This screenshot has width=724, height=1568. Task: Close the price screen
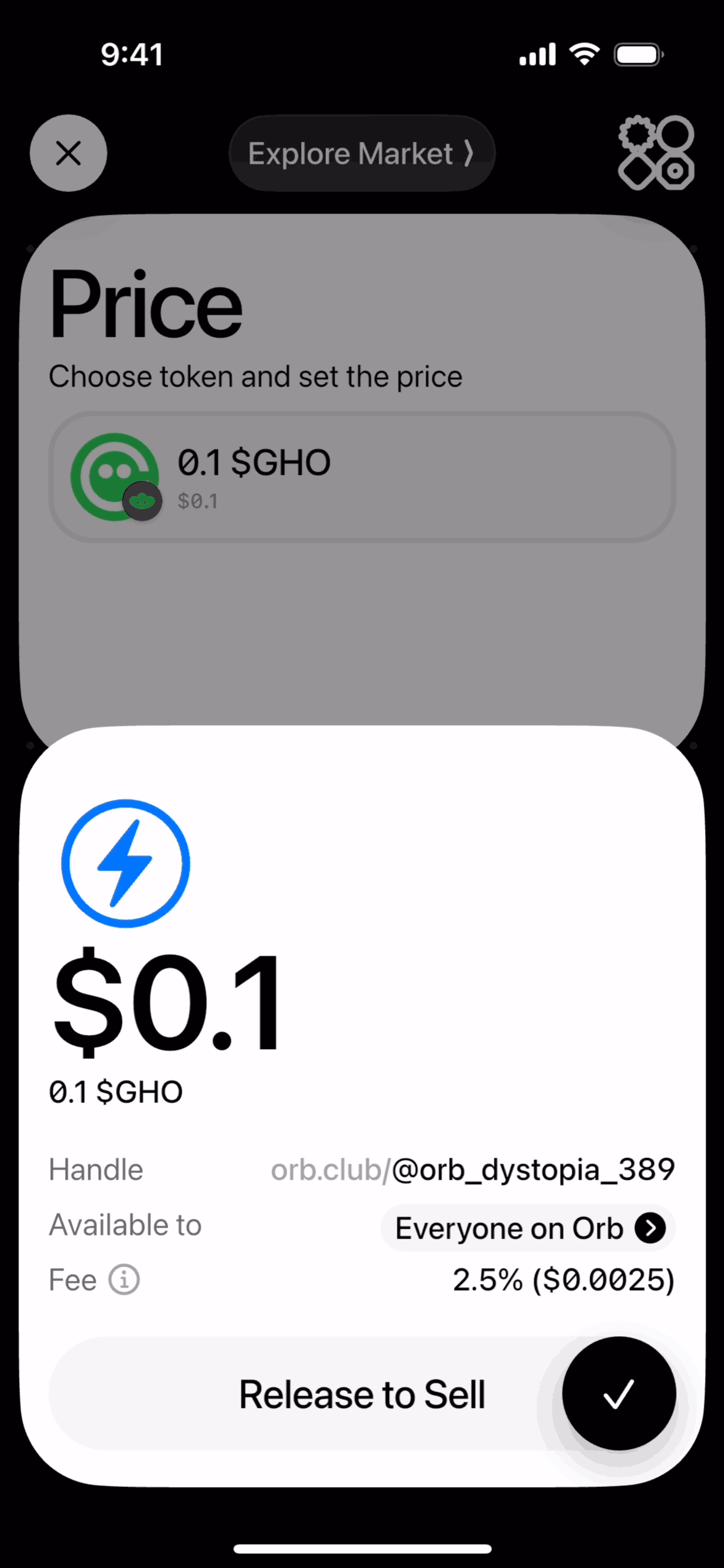(68, 153)
